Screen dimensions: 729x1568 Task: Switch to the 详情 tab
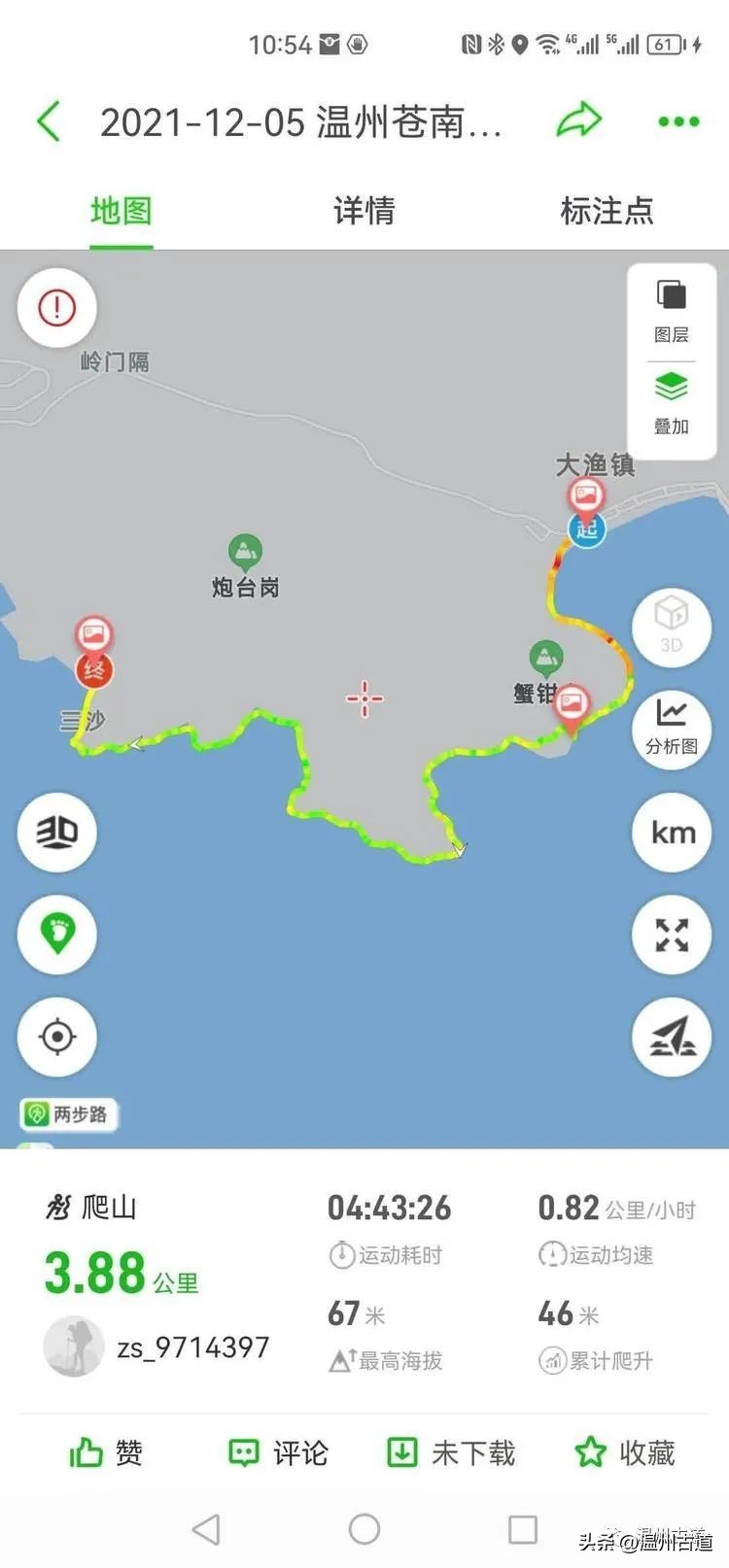[x=364, y=211]
